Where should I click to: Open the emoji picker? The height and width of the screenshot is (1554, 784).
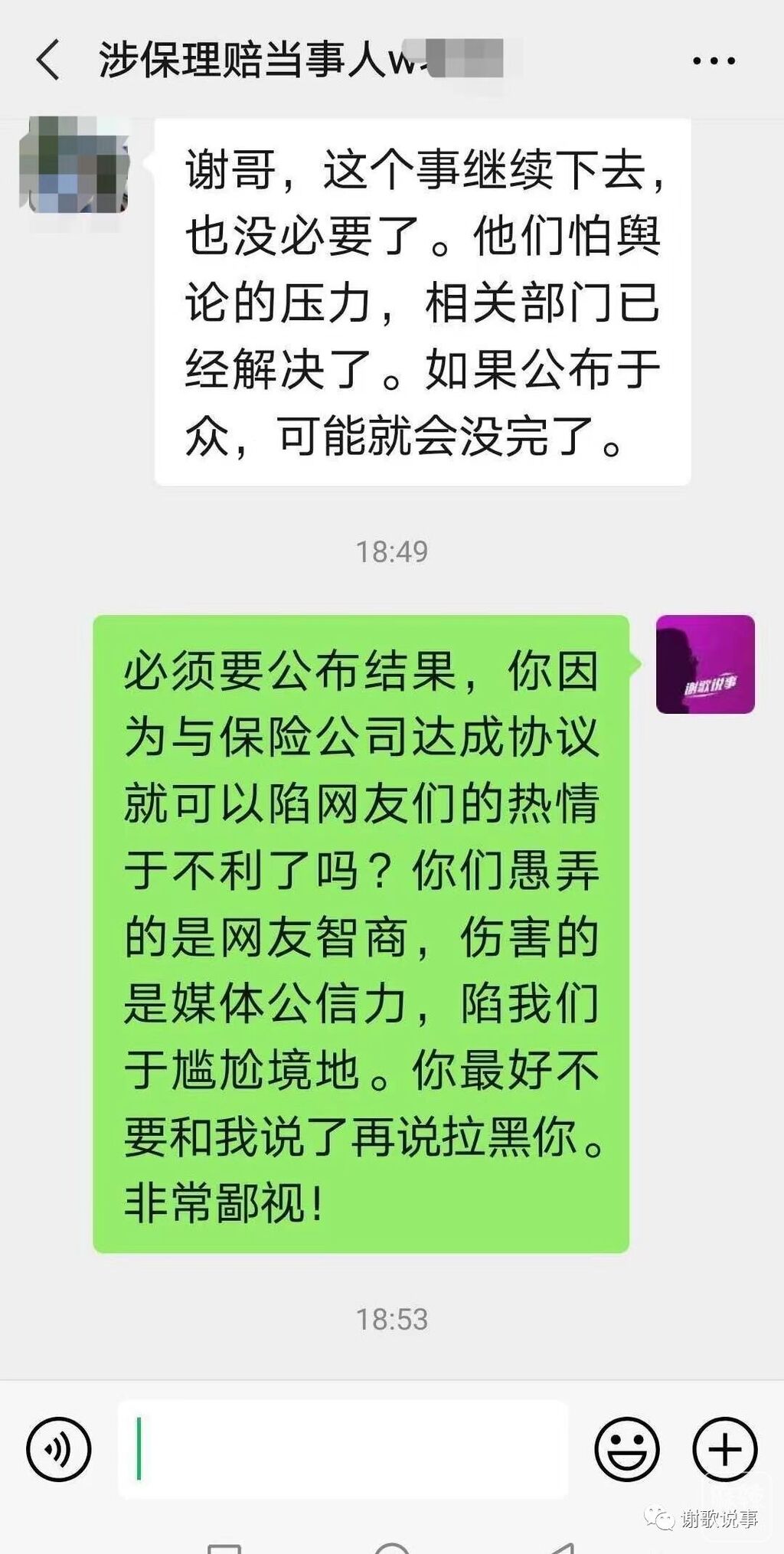(x=626, y=1449)
